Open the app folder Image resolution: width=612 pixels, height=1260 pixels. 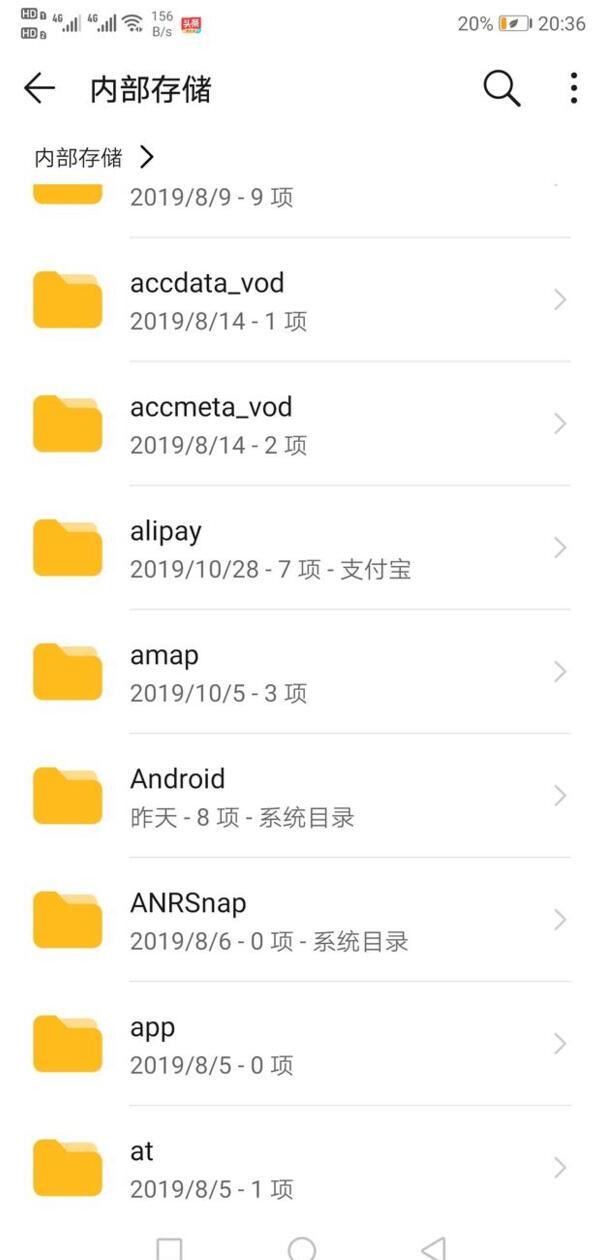pyautogui.click(x=306, y=1044)
